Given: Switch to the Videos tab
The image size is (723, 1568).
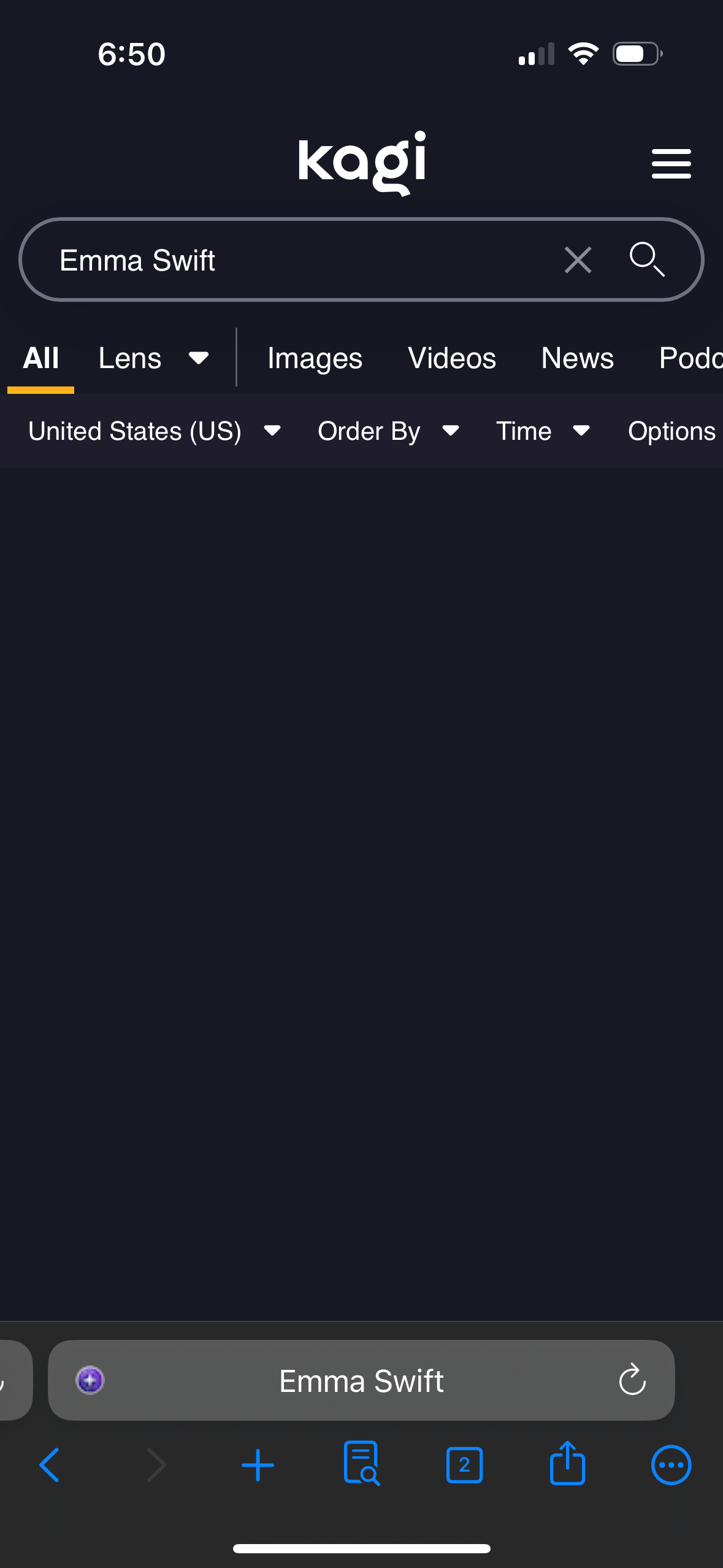Looking at the screenshot, I should [452, 358].
